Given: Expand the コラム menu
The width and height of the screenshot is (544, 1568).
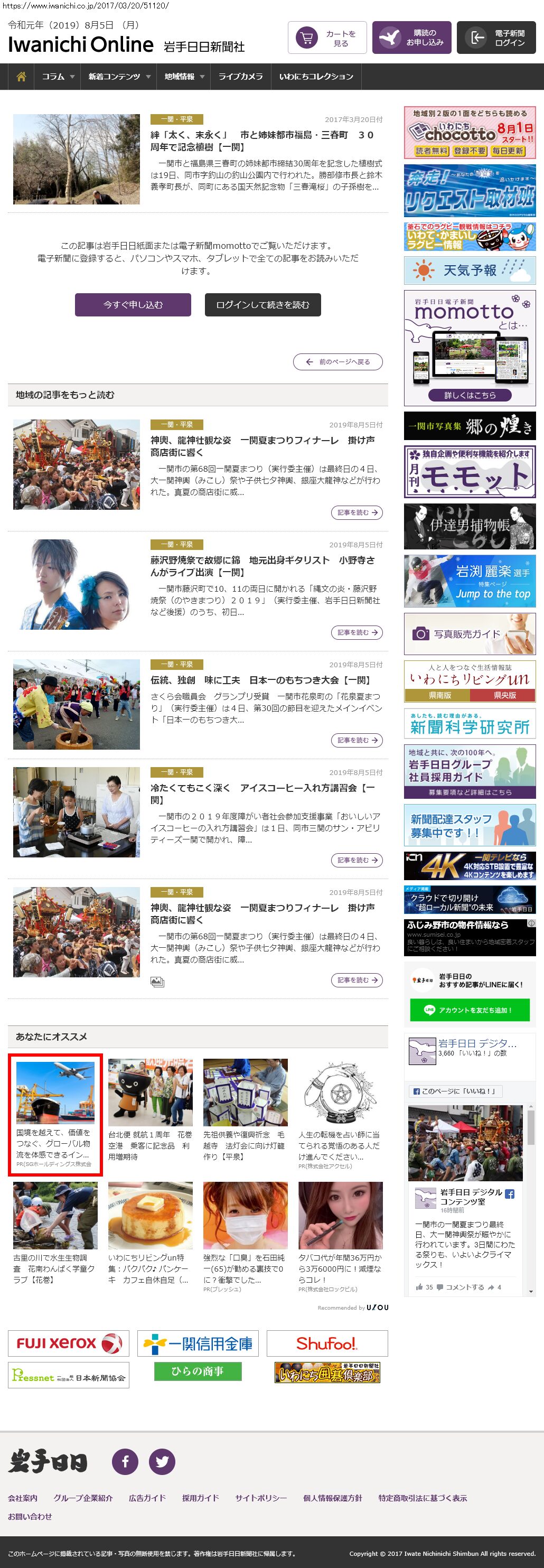Looking at the screenshot, I should click(58, 77).
